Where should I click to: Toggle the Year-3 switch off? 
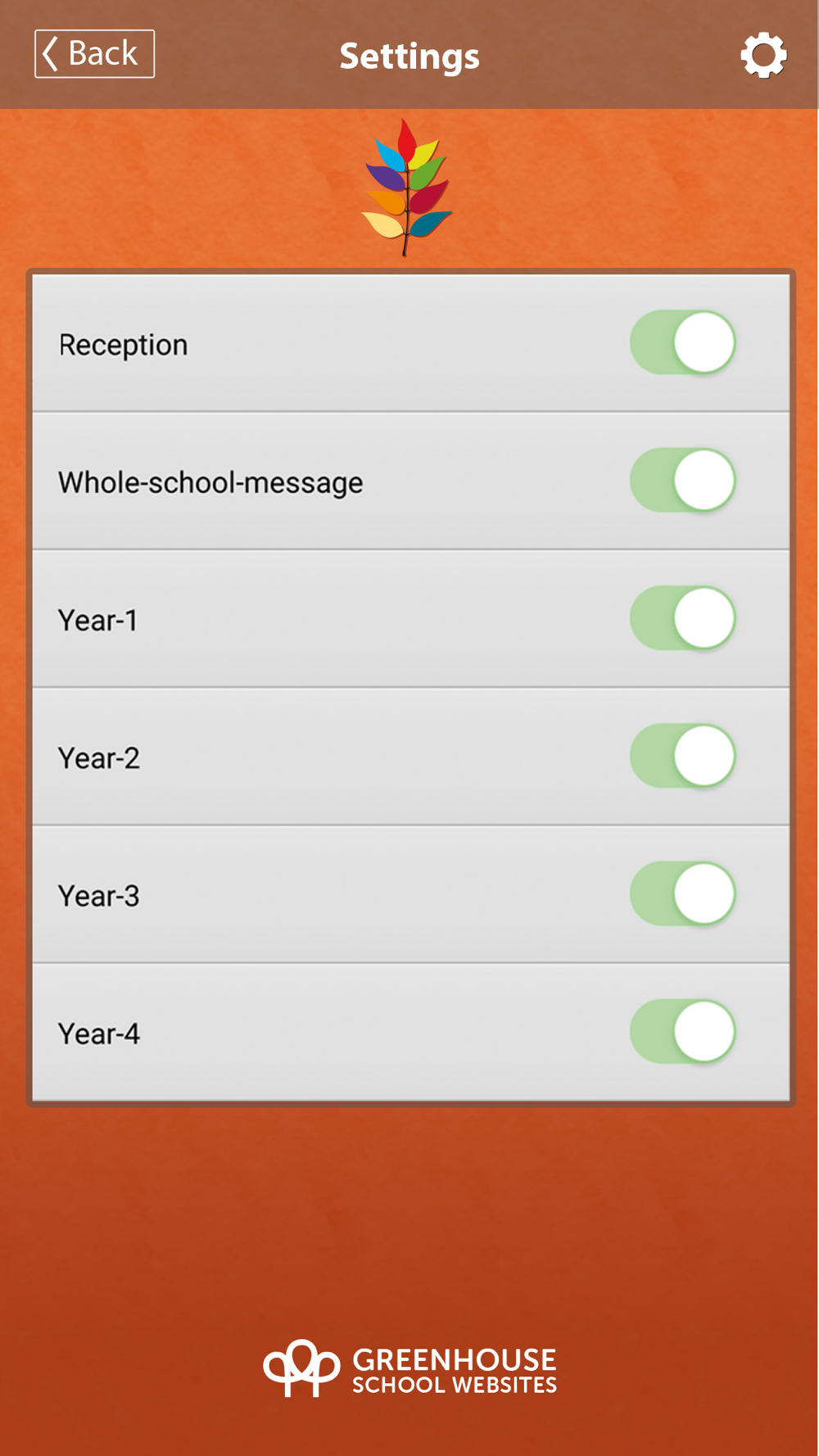click(682, 893)
